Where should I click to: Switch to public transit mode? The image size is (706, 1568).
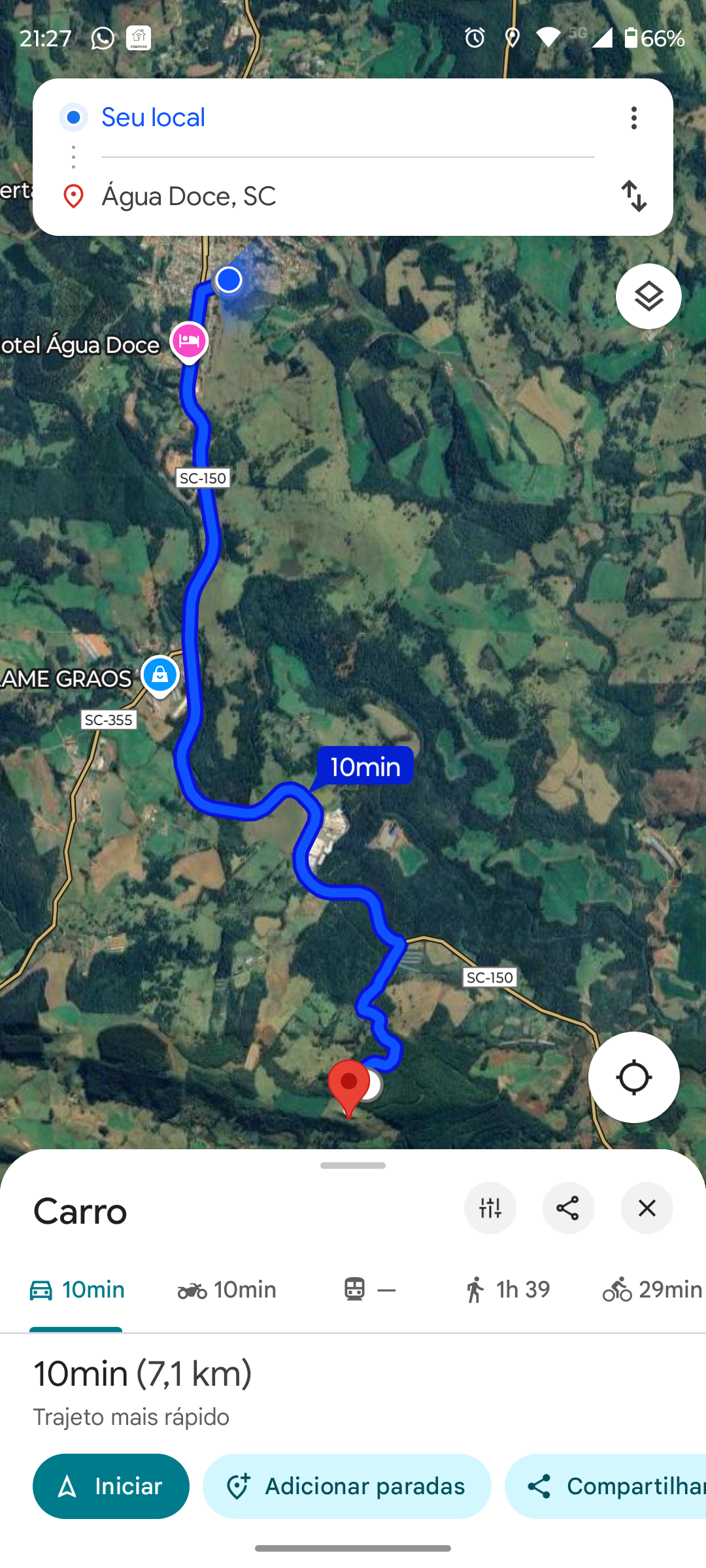coord(369,1290)
